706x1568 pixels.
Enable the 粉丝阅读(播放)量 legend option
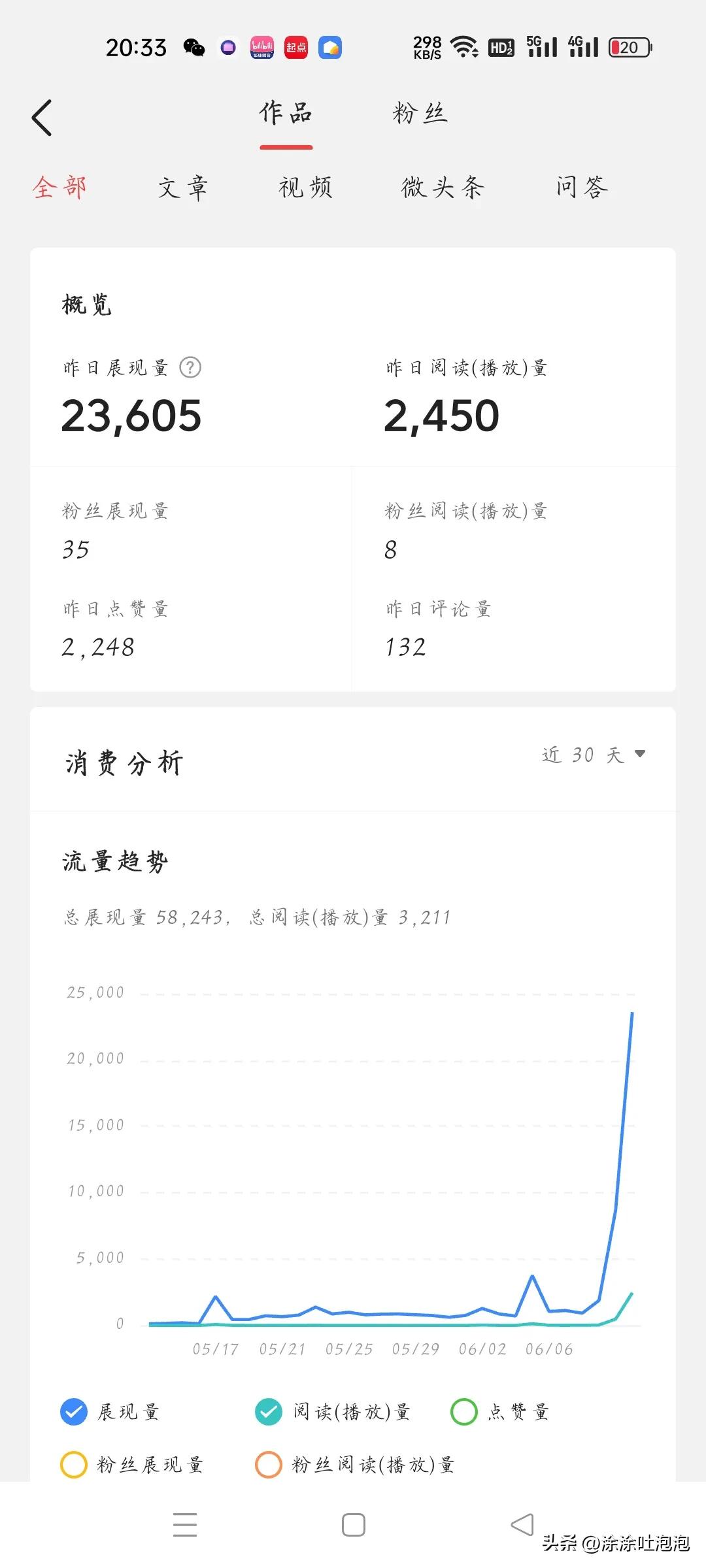269,1465
